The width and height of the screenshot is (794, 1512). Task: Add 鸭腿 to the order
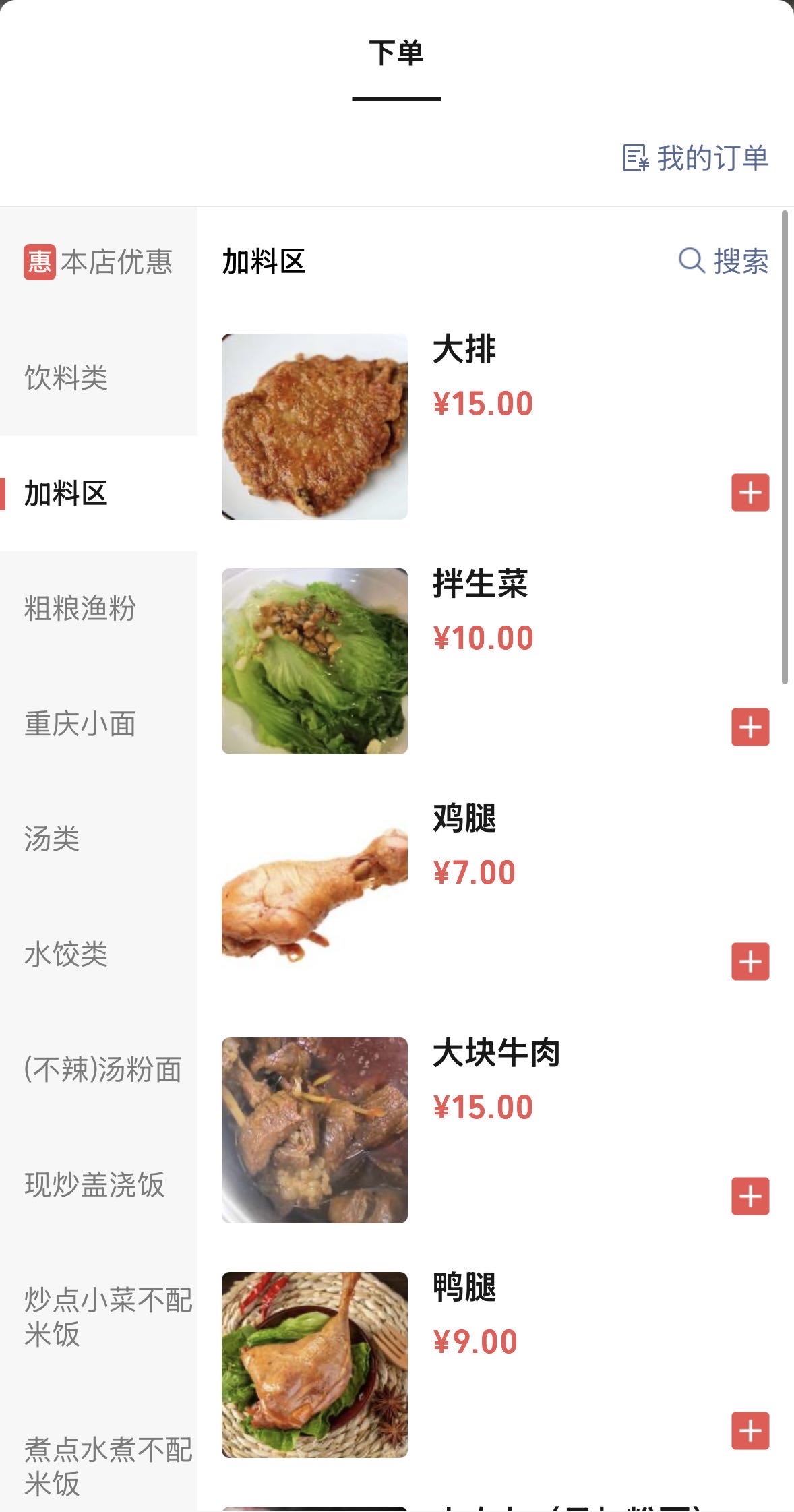click(x=750, y=1430)
